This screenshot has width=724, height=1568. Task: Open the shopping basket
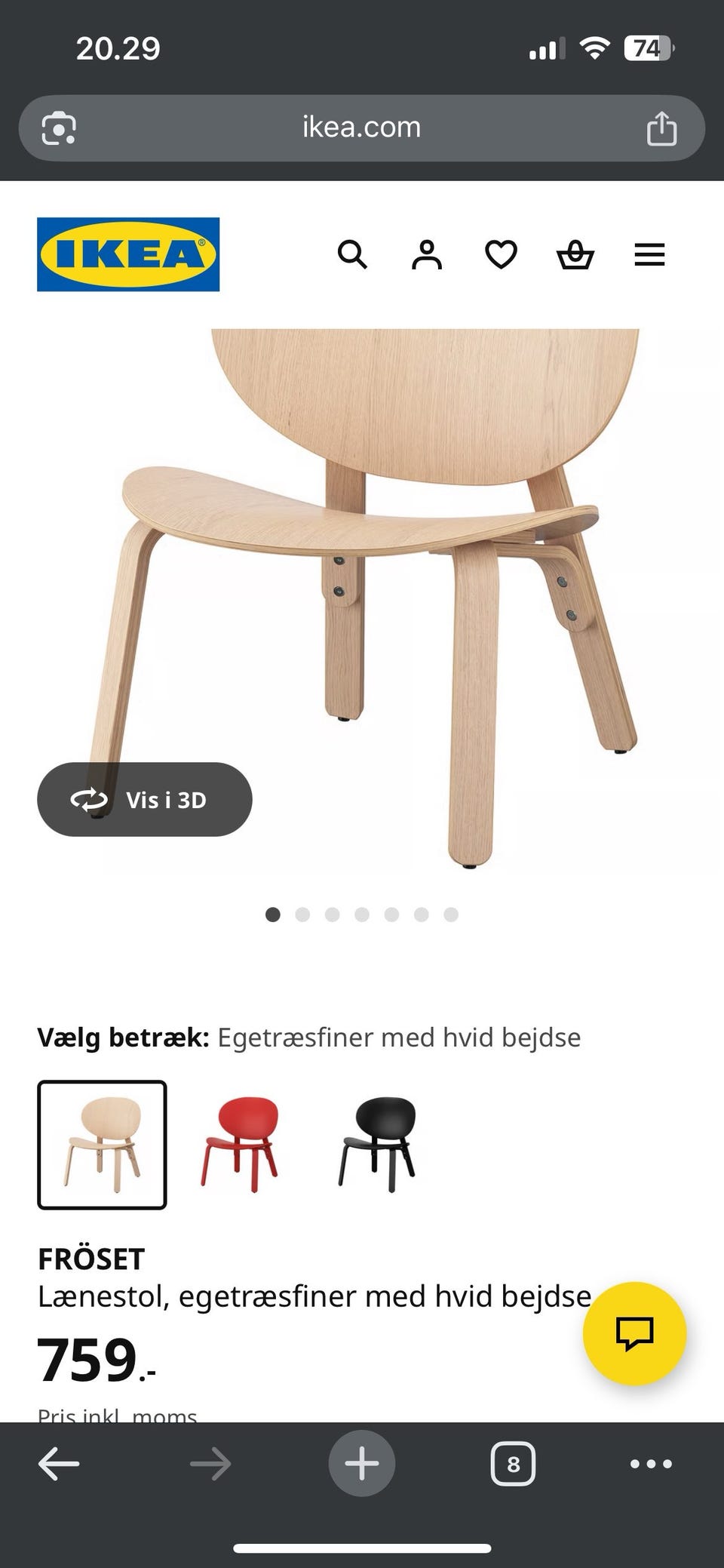pos(575,255)
